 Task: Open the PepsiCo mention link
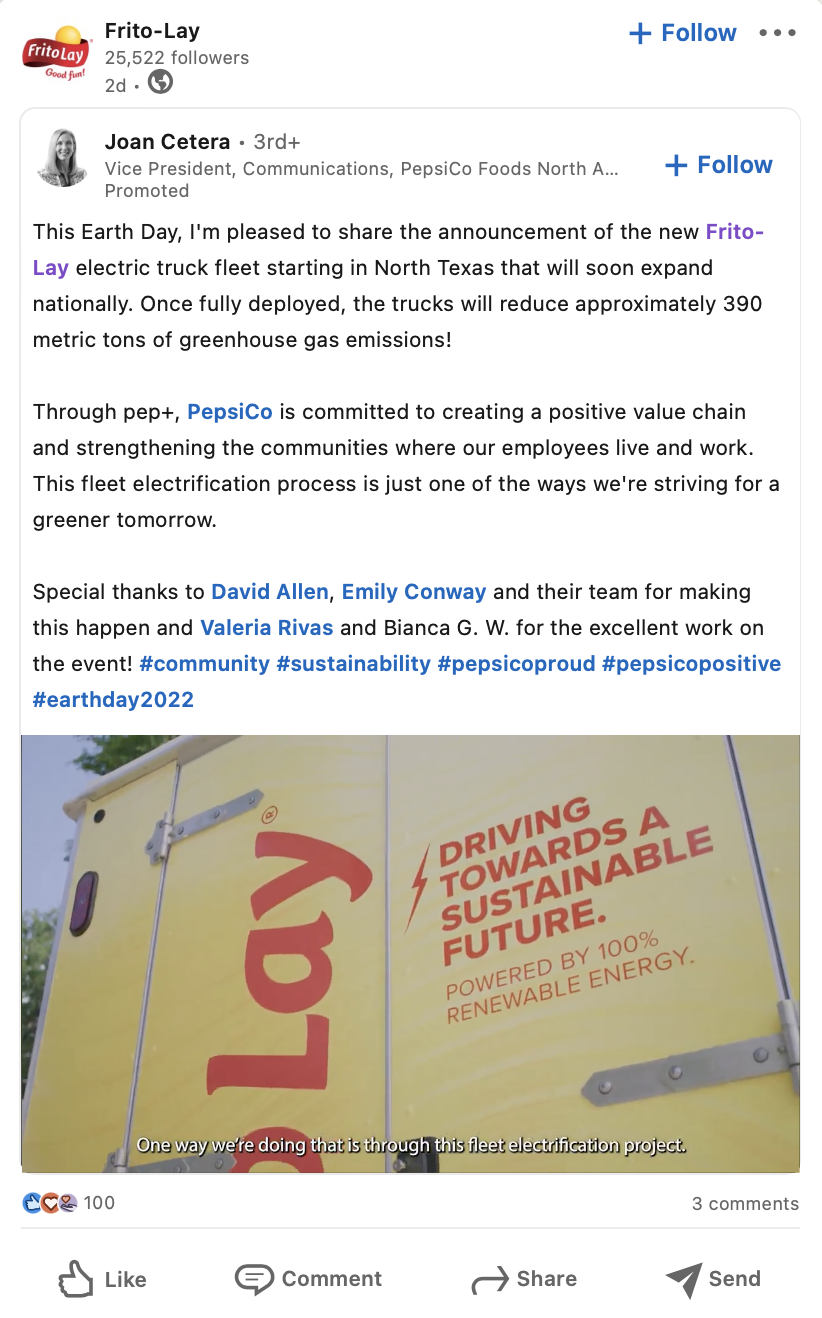(229, 411)
